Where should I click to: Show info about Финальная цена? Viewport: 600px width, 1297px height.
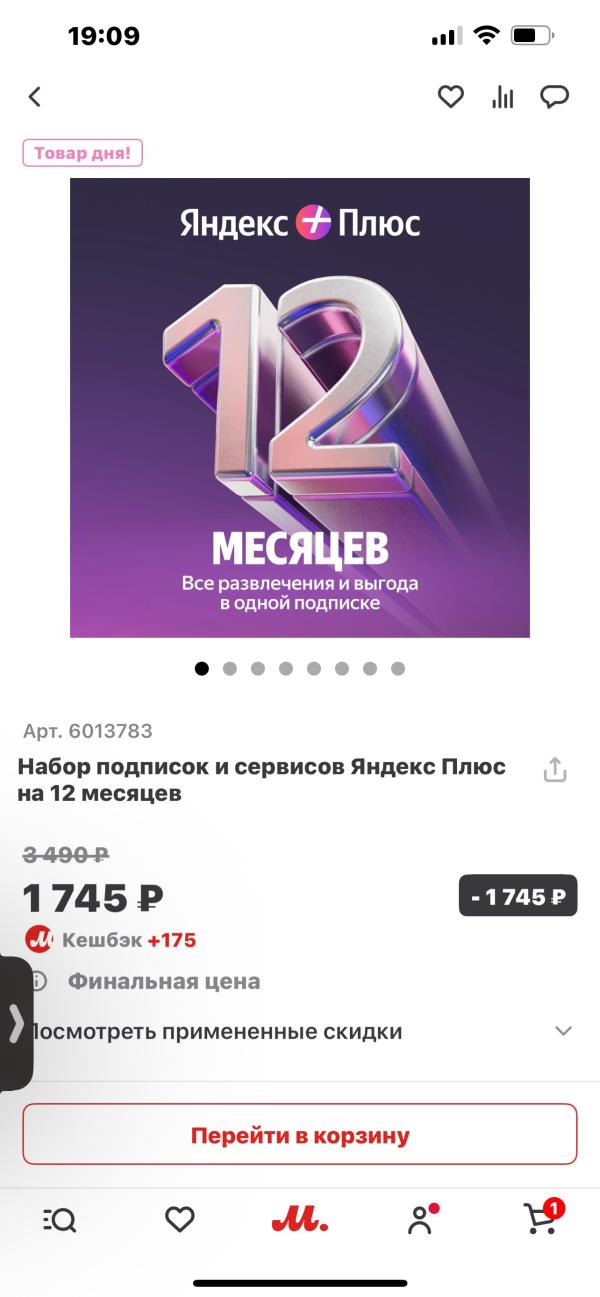click(x=38, y=981)
